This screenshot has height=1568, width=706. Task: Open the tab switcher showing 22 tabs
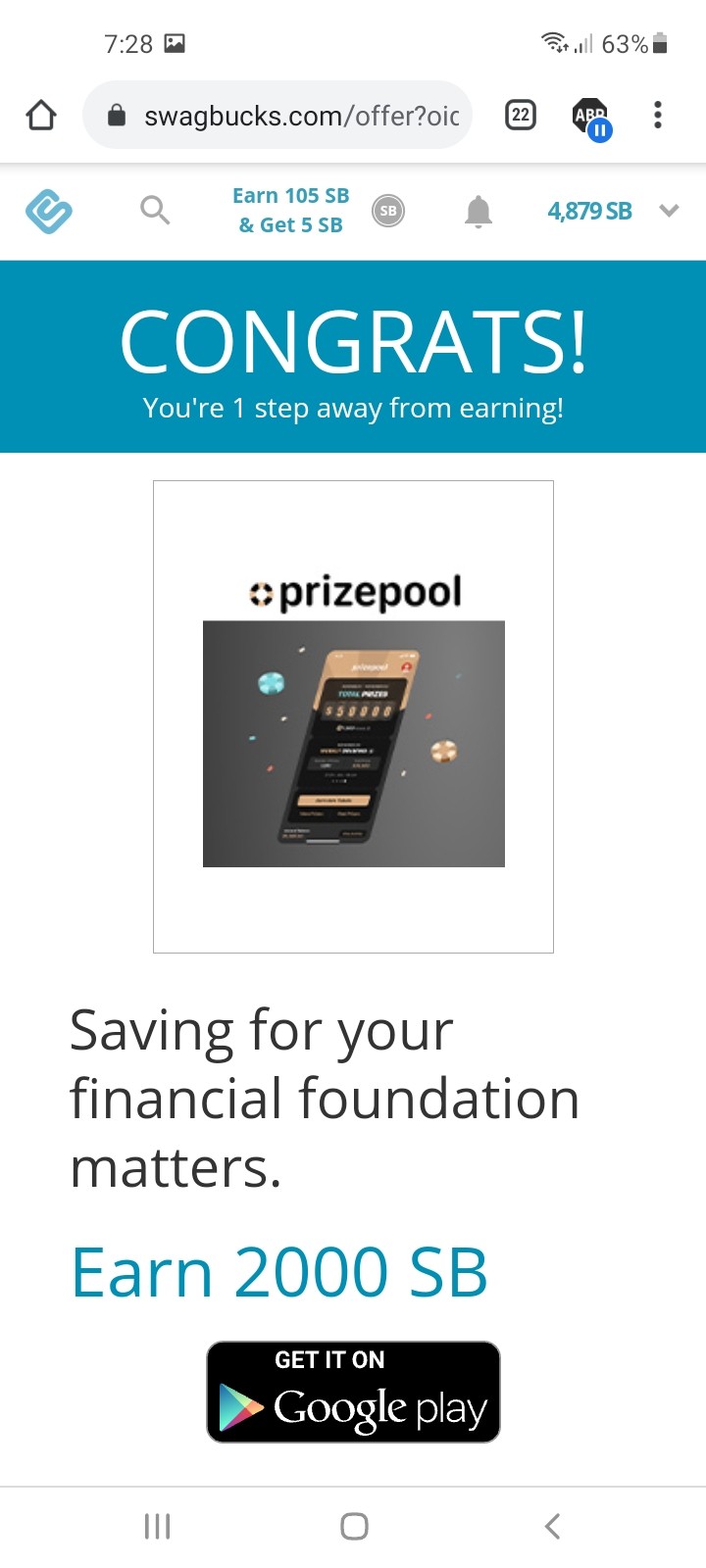point(521,116)
